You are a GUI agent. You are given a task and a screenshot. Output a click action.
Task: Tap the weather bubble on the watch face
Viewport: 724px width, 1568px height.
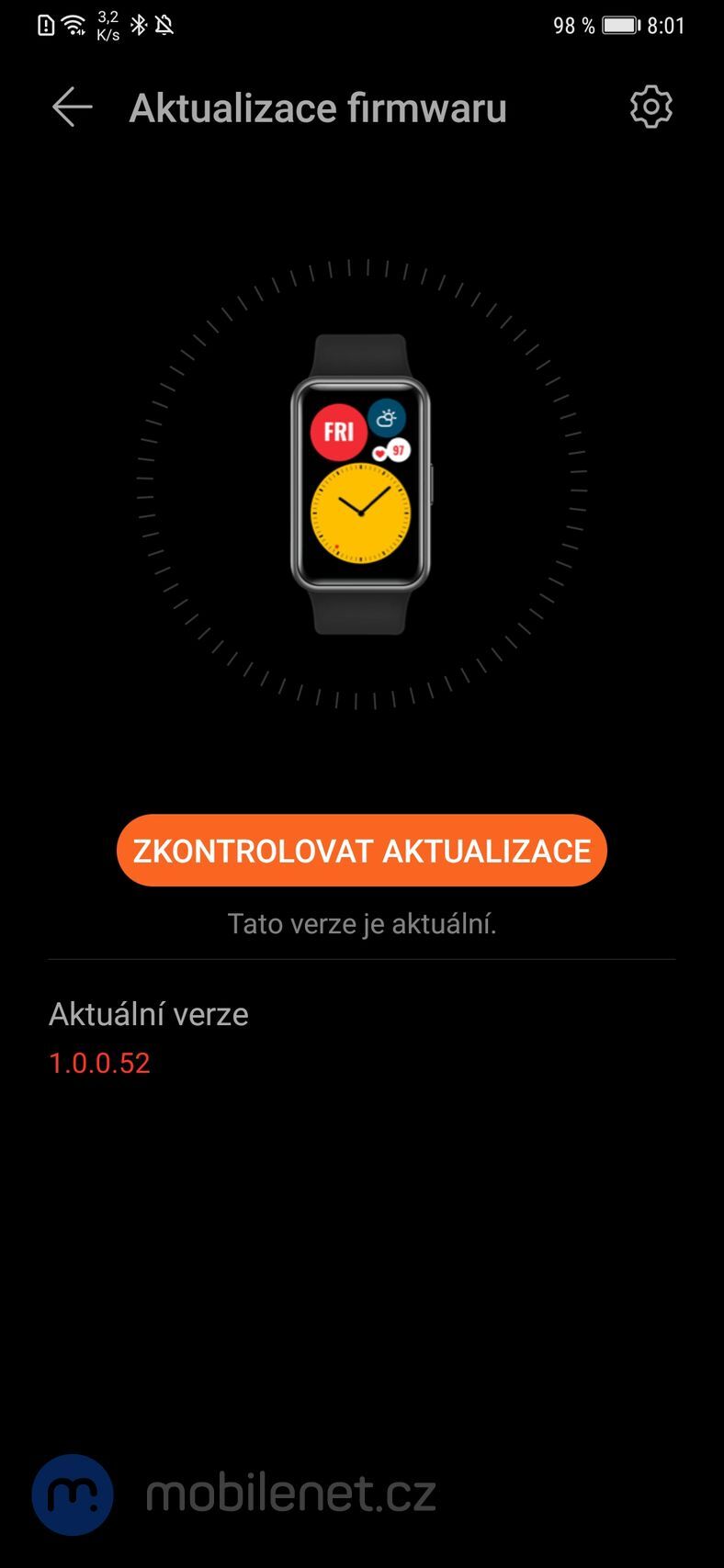(388, 418)
